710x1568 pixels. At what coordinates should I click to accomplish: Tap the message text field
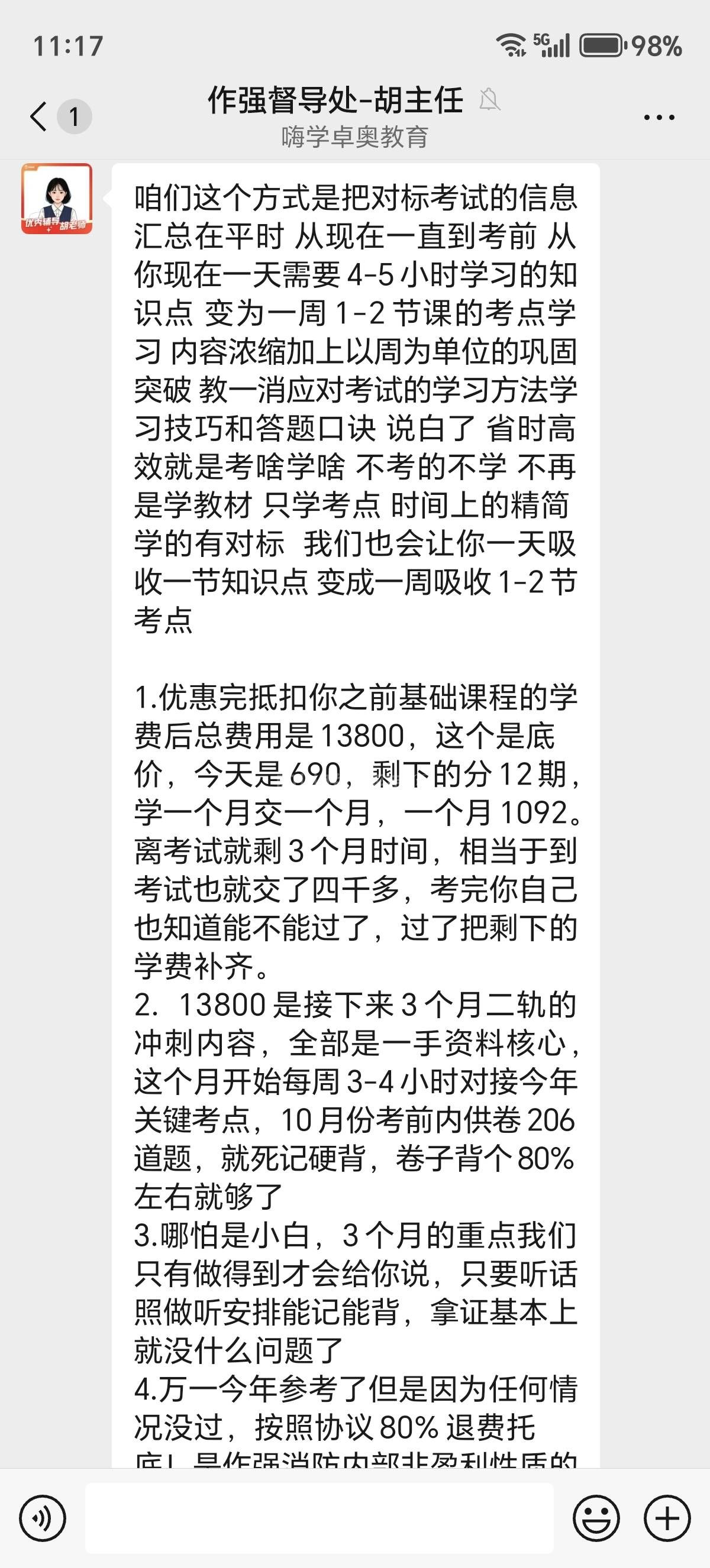319,1518
